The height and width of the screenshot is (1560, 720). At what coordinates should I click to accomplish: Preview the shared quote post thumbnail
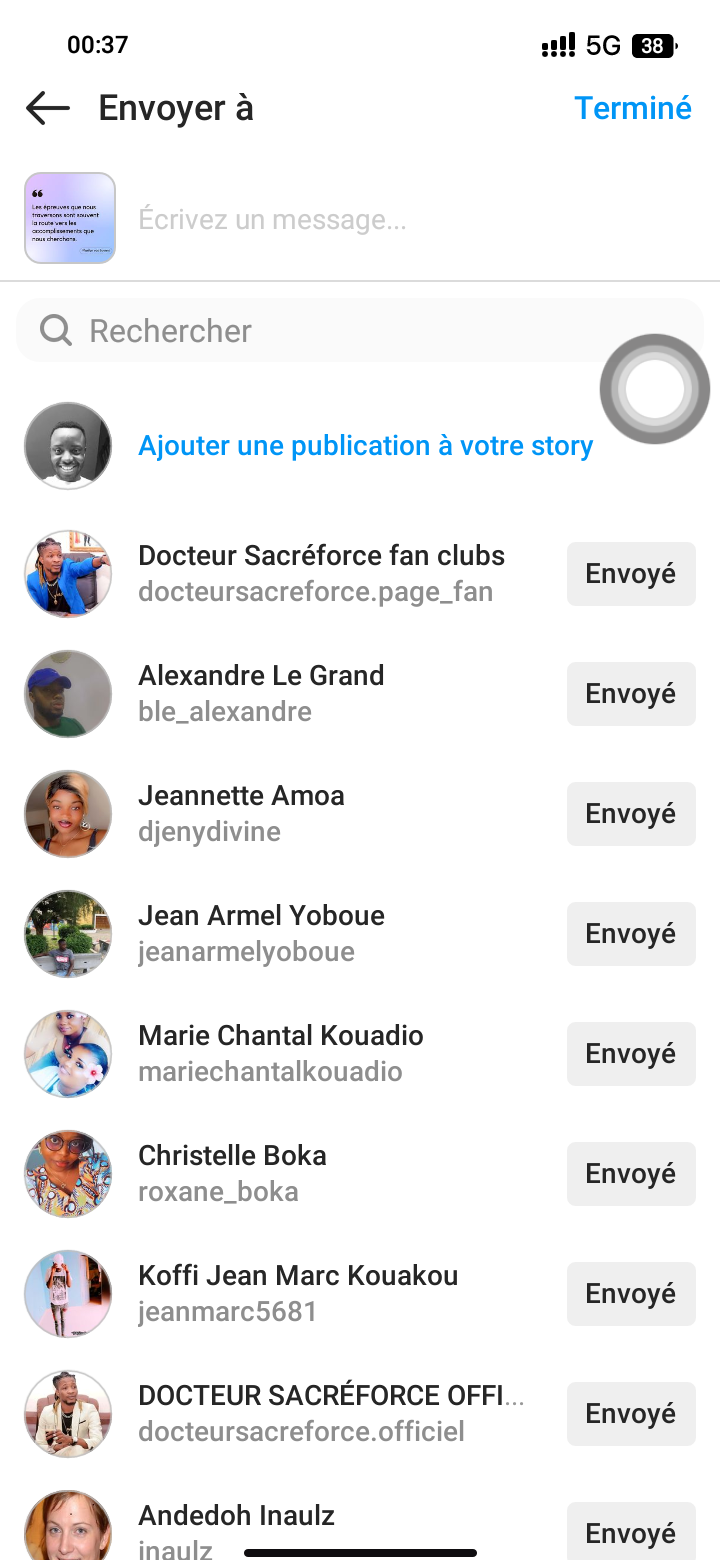tap(70, 218)
